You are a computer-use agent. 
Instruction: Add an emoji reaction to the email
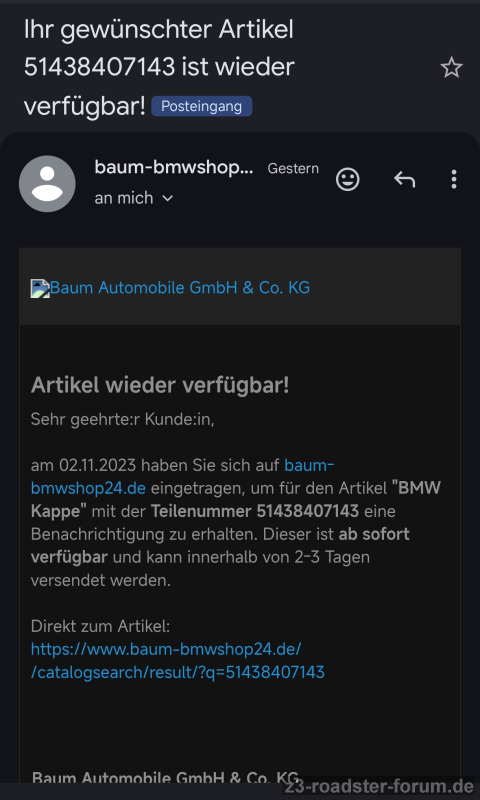pyautogui.click(x=348, y=180)
